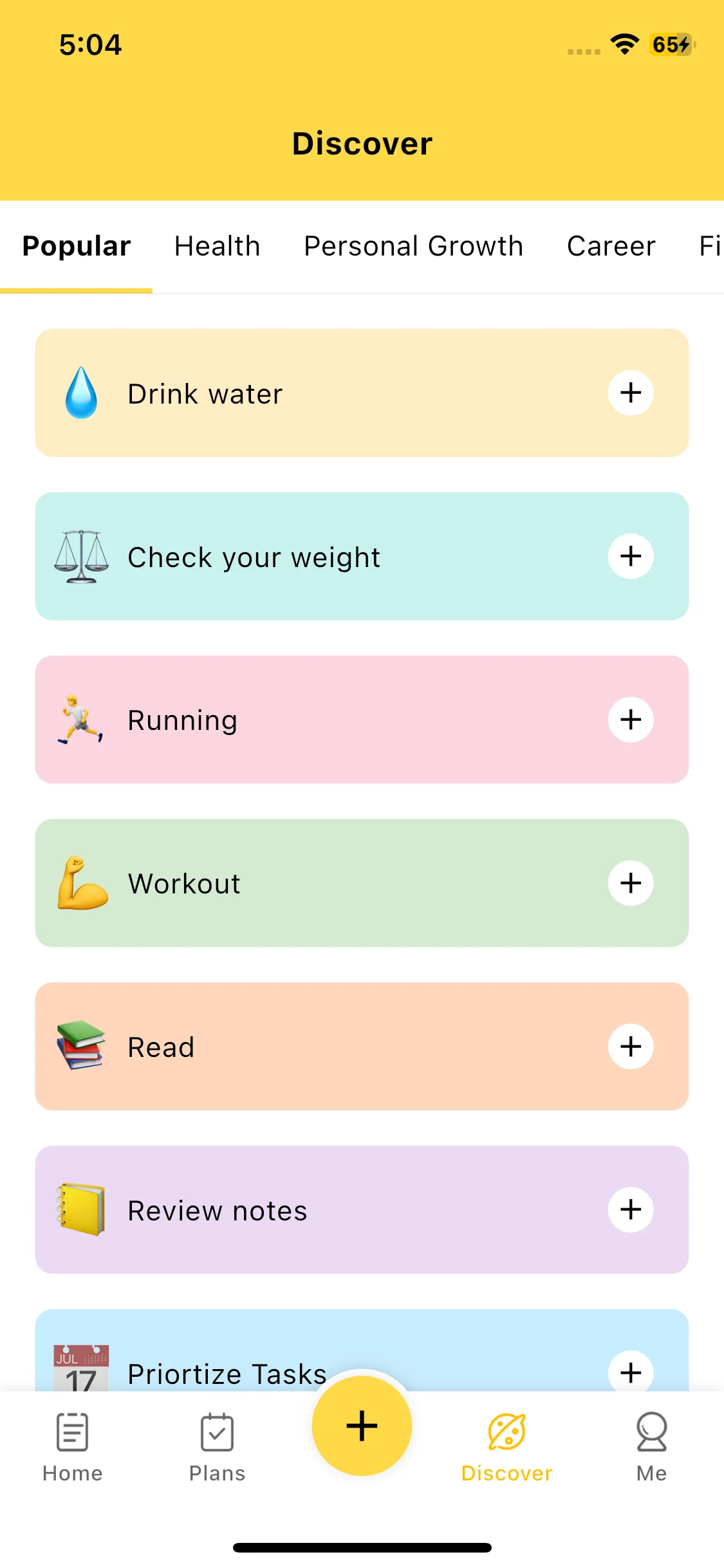
Task: Tap the plus icon beside Read
Action: pos(631,1047)
